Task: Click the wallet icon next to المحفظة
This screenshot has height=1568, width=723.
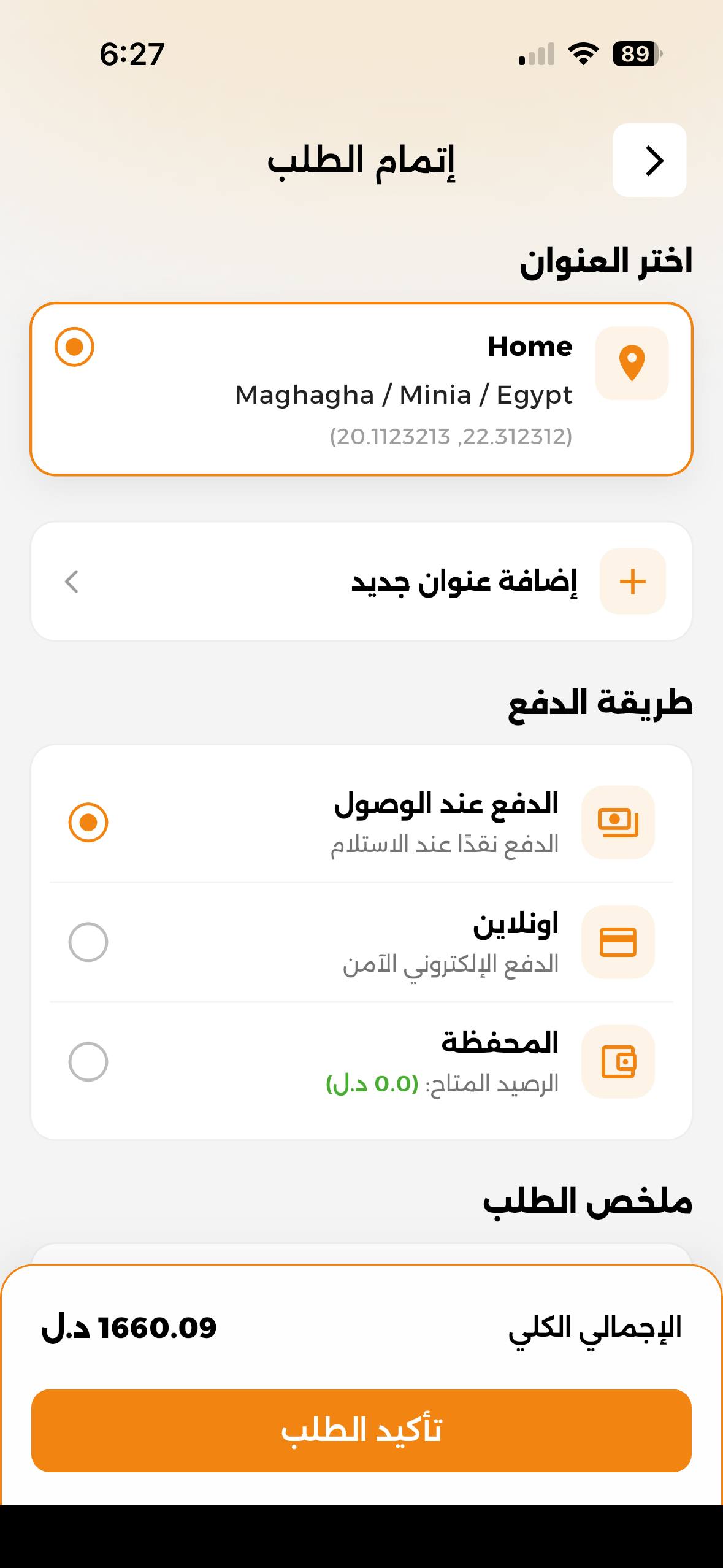Action: pos(618,1061)
